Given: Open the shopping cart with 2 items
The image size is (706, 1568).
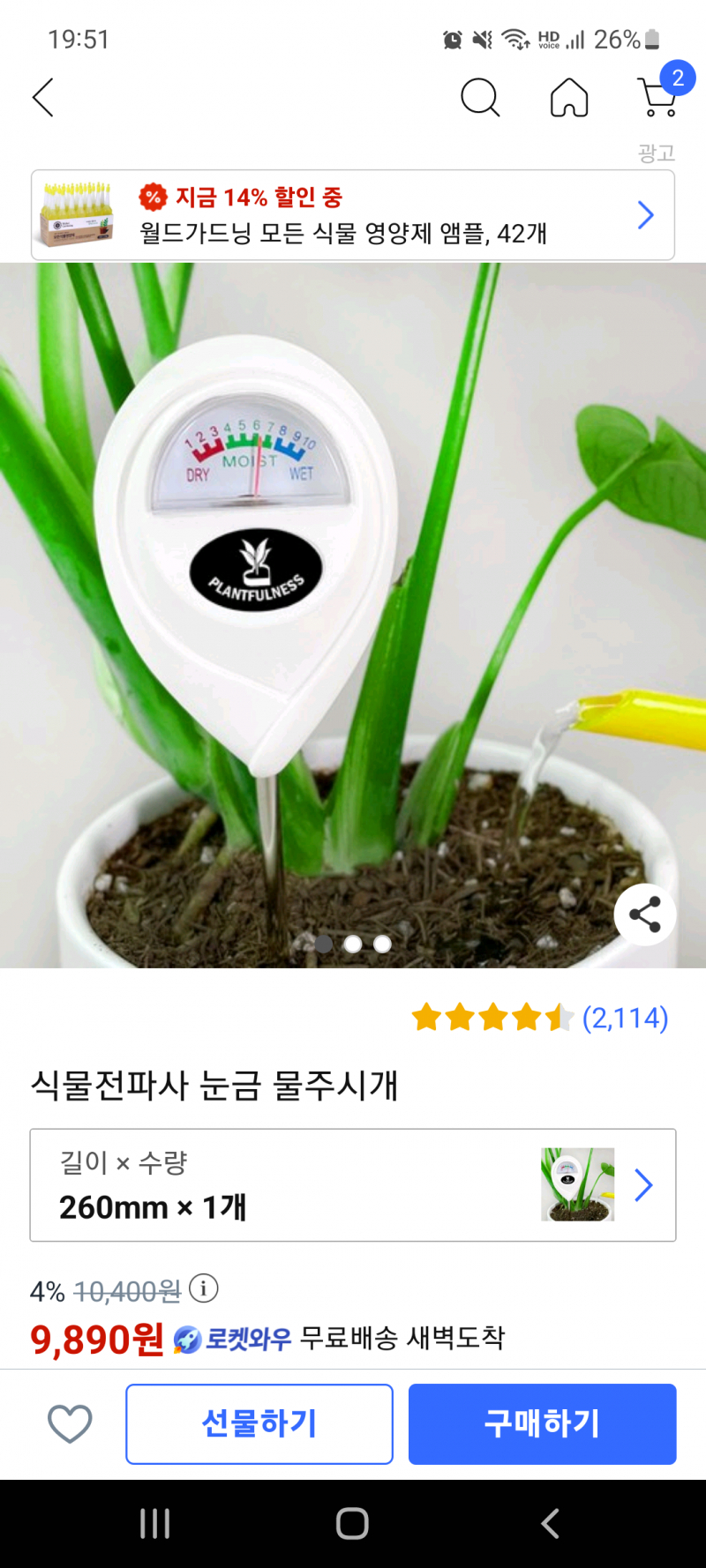Looking at the screenshot, I should (658, 97).
